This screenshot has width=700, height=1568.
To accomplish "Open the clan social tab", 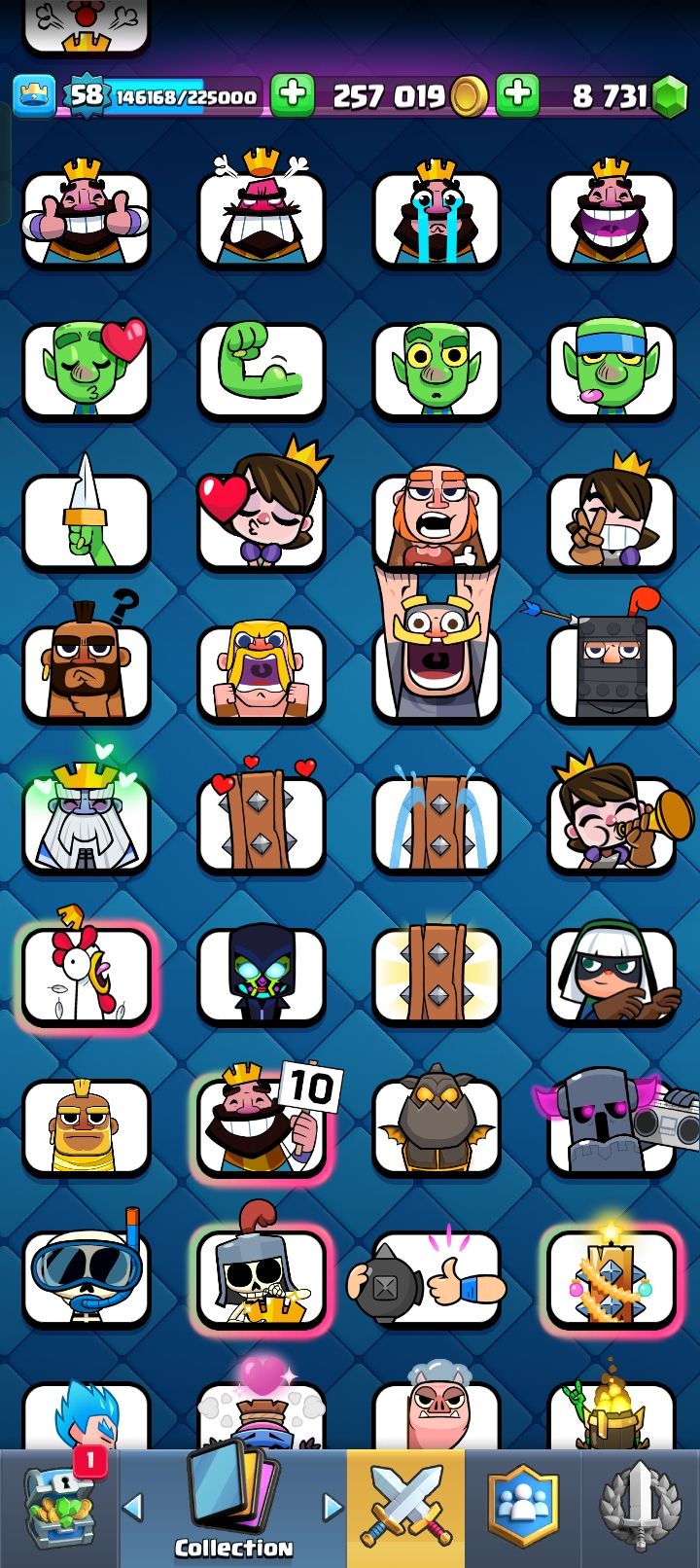I will [x=522, y=1510].
